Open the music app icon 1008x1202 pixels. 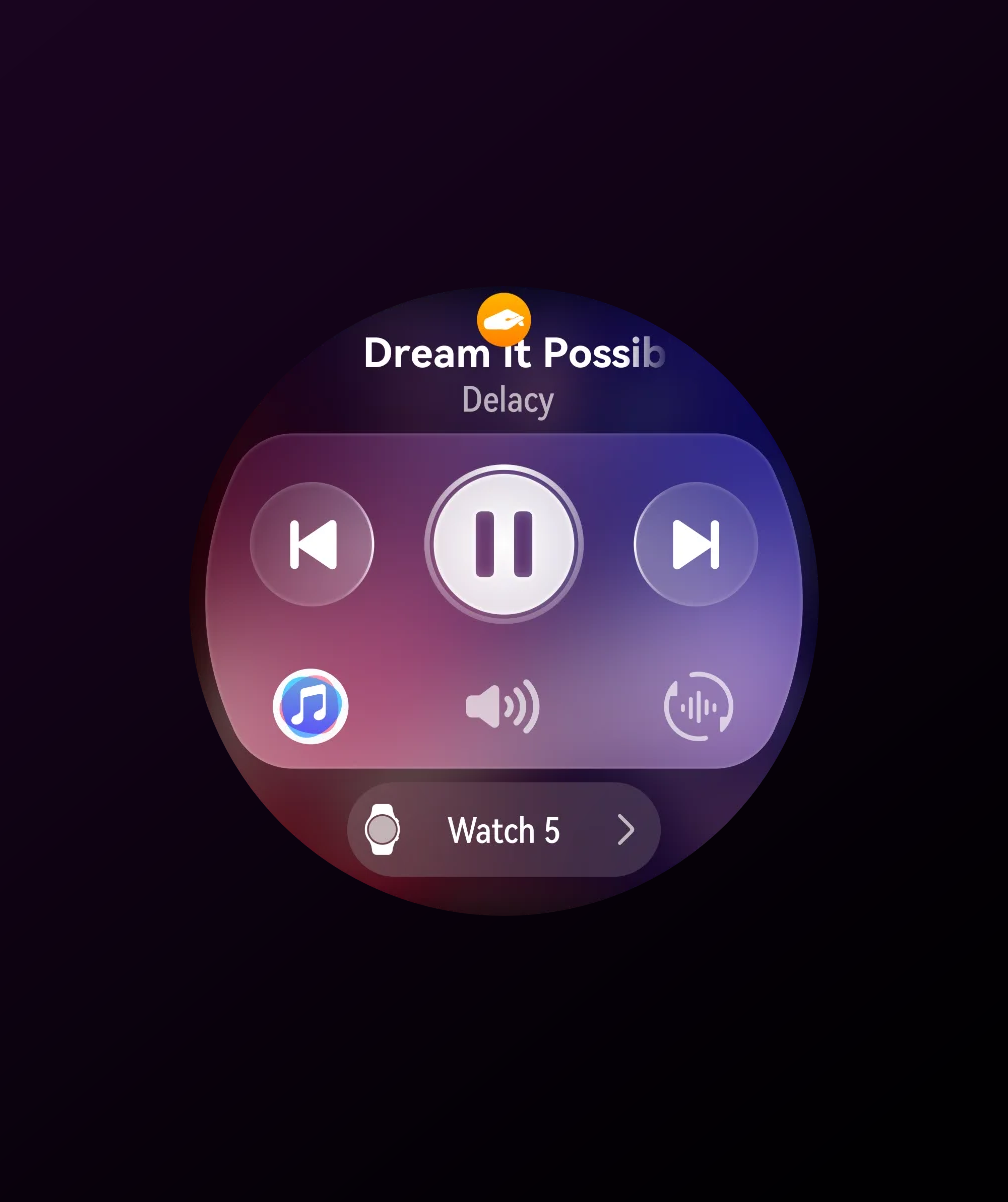[x=311, y=706]
